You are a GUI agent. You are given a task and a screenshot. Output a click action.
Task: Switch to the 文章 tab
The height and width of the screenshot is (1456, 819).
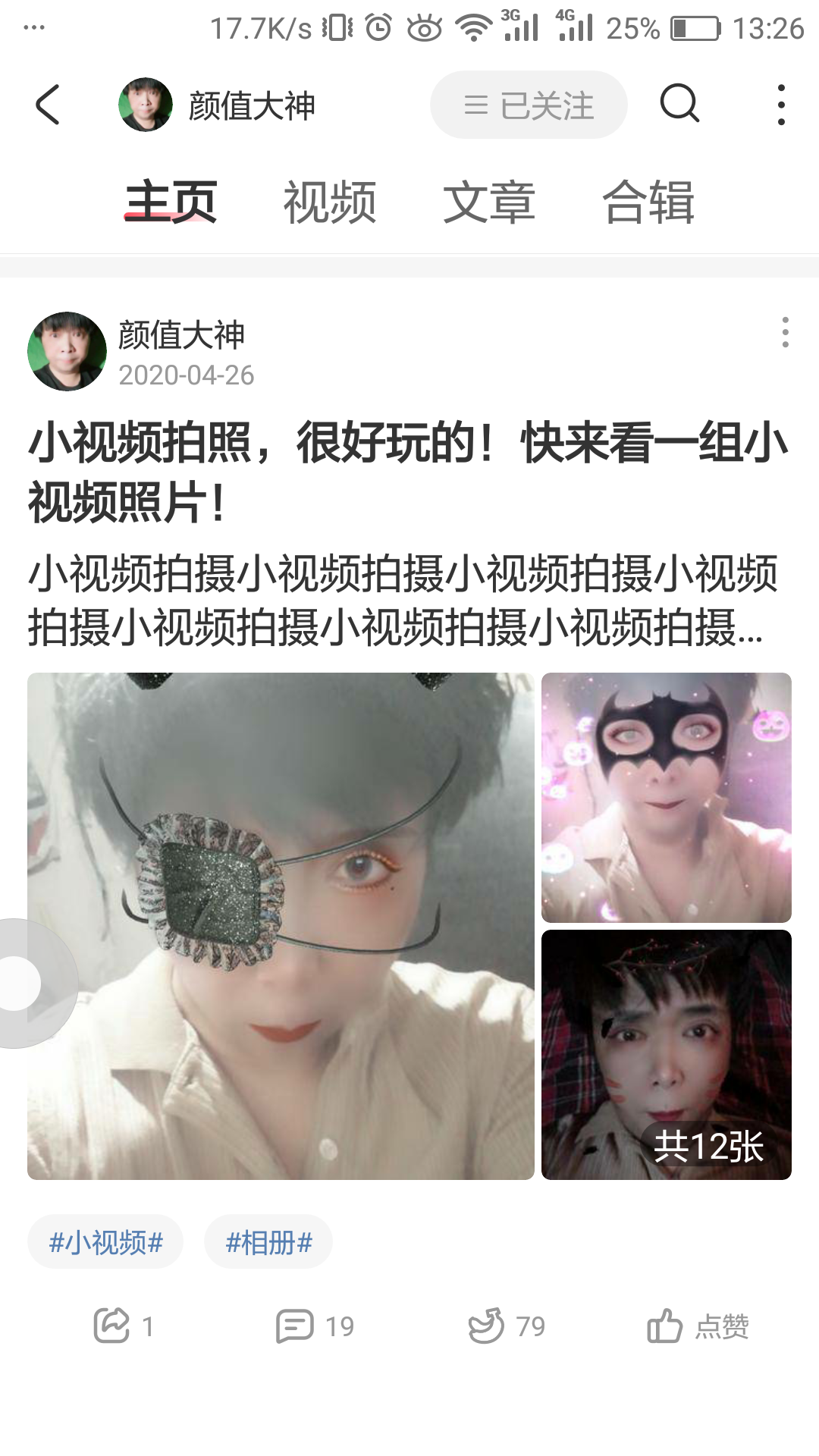coord(489,202)
